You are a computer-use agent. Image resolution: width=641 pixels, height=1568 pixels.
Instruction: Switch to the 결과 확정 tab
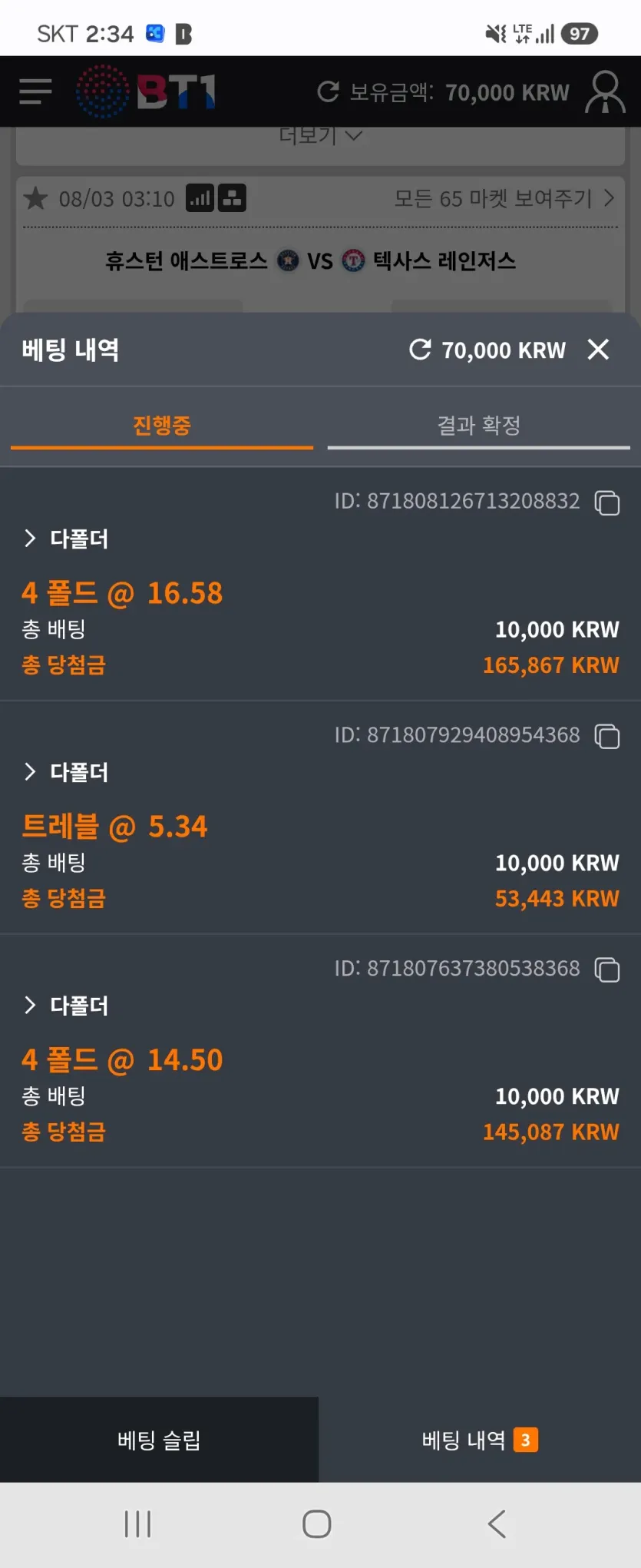click(478, 425)
